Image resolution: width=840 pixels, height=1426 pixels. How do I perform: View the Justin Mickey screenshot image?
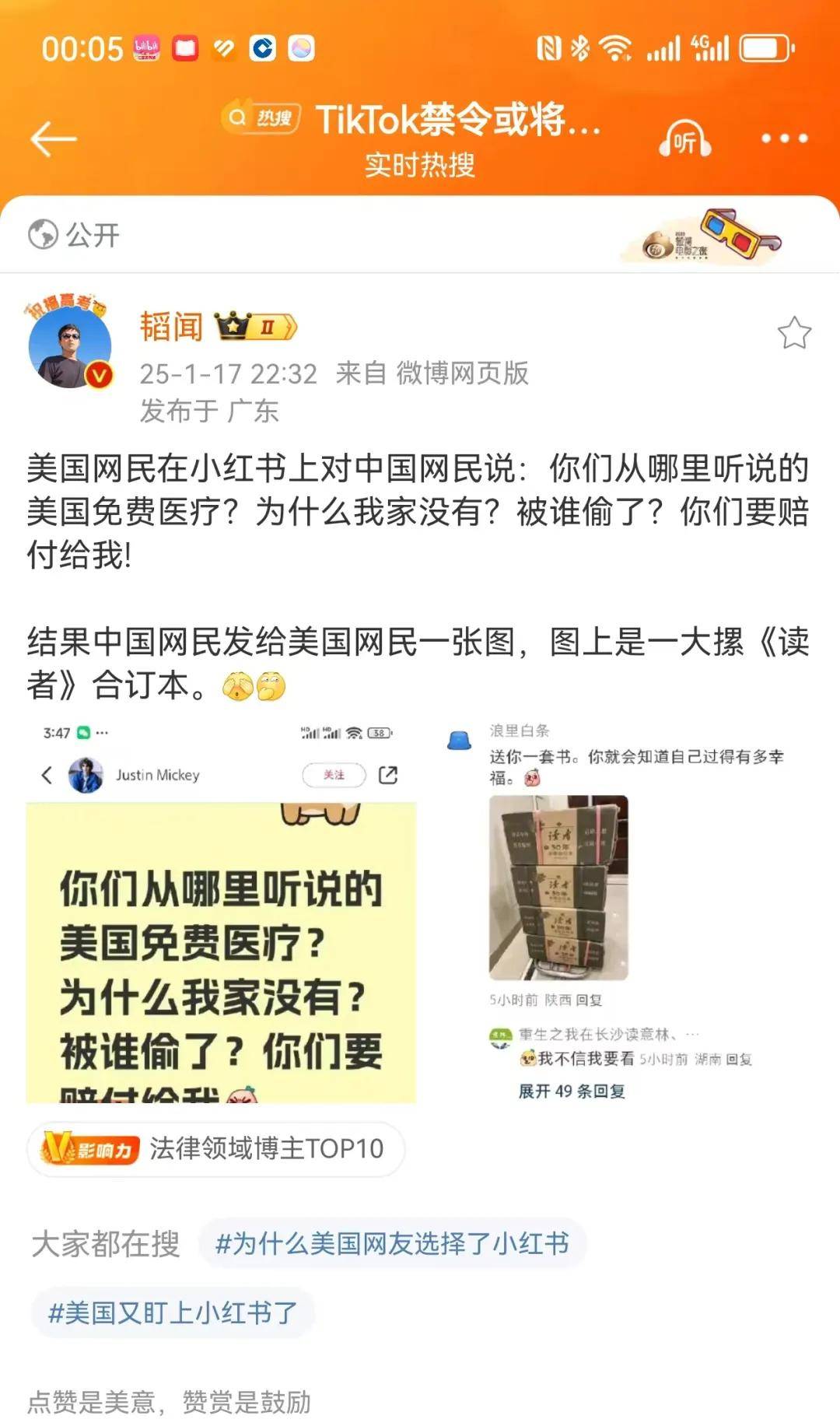(x=221, y=912)
